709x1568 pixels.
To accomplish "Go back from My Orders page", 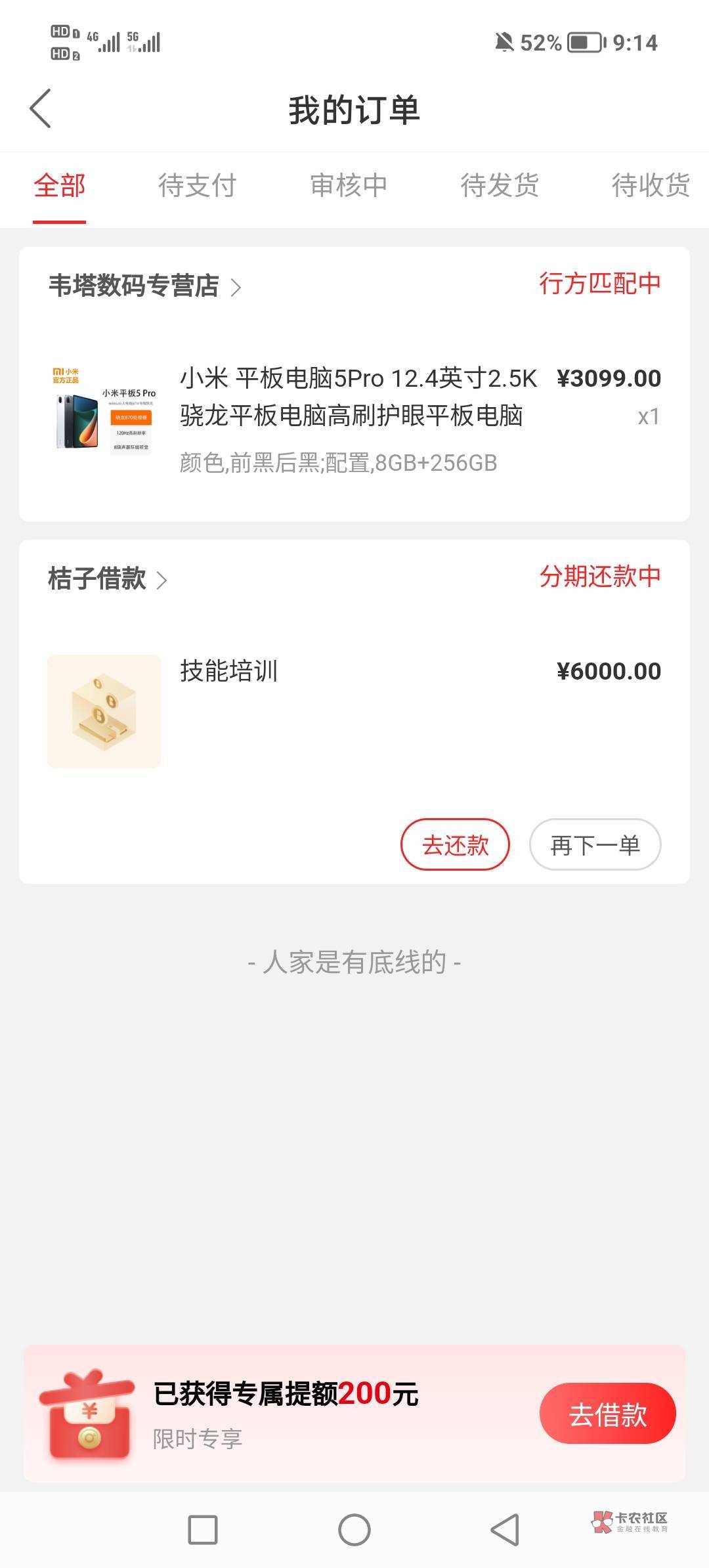I will click(x=41, y=109).
